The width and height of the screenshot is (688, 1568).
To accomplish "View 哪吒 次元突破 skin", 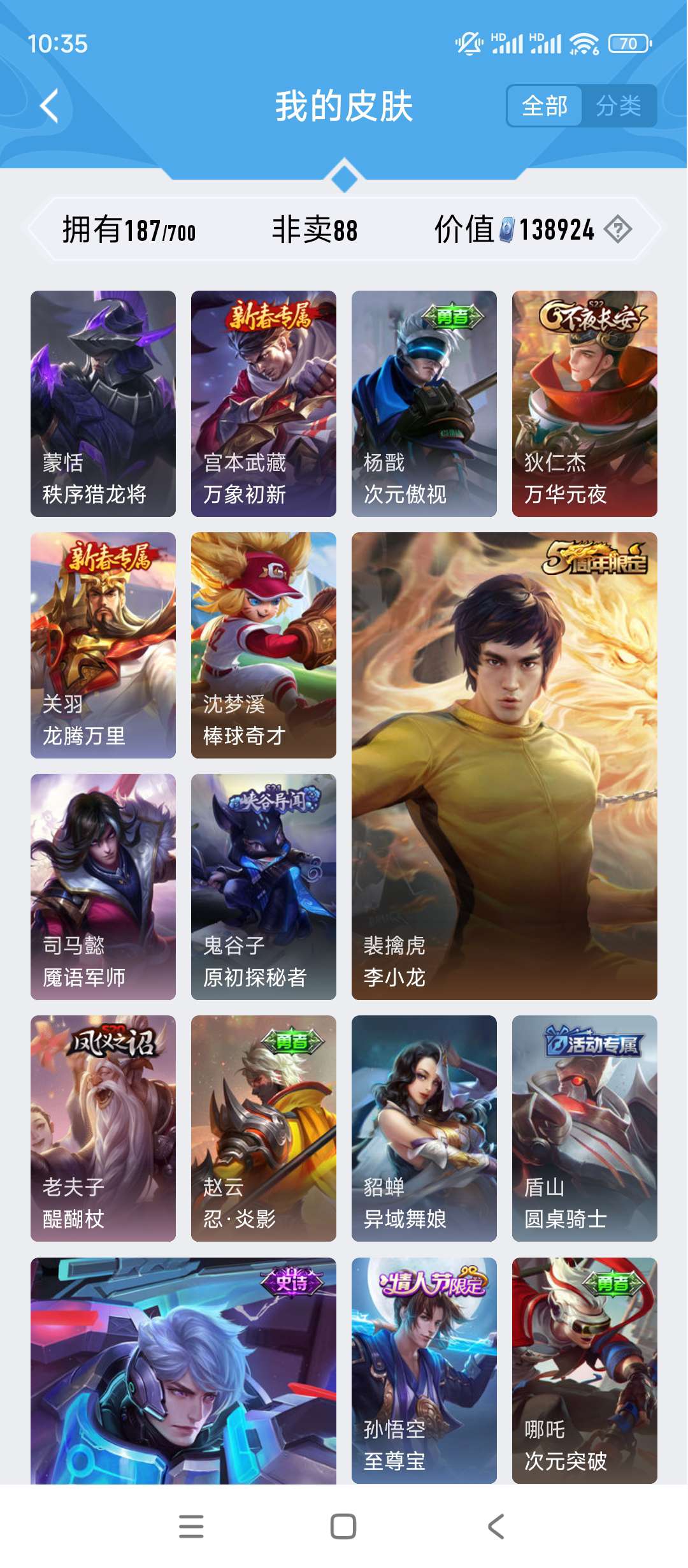I will [x=585, y=1370].
